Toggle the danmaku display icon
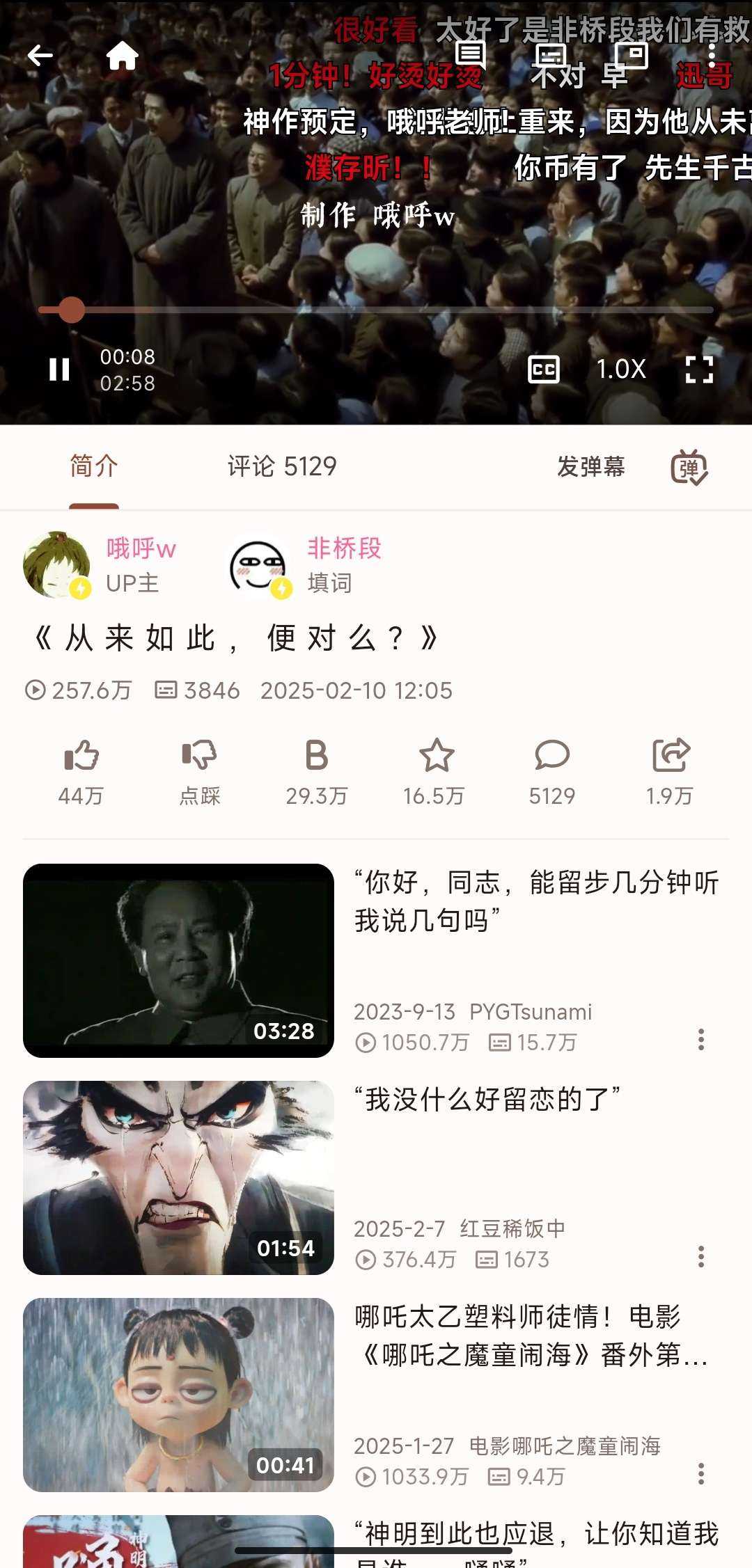Image resolution: width=752 pixels, height=1568 pixels. point(689,467)
